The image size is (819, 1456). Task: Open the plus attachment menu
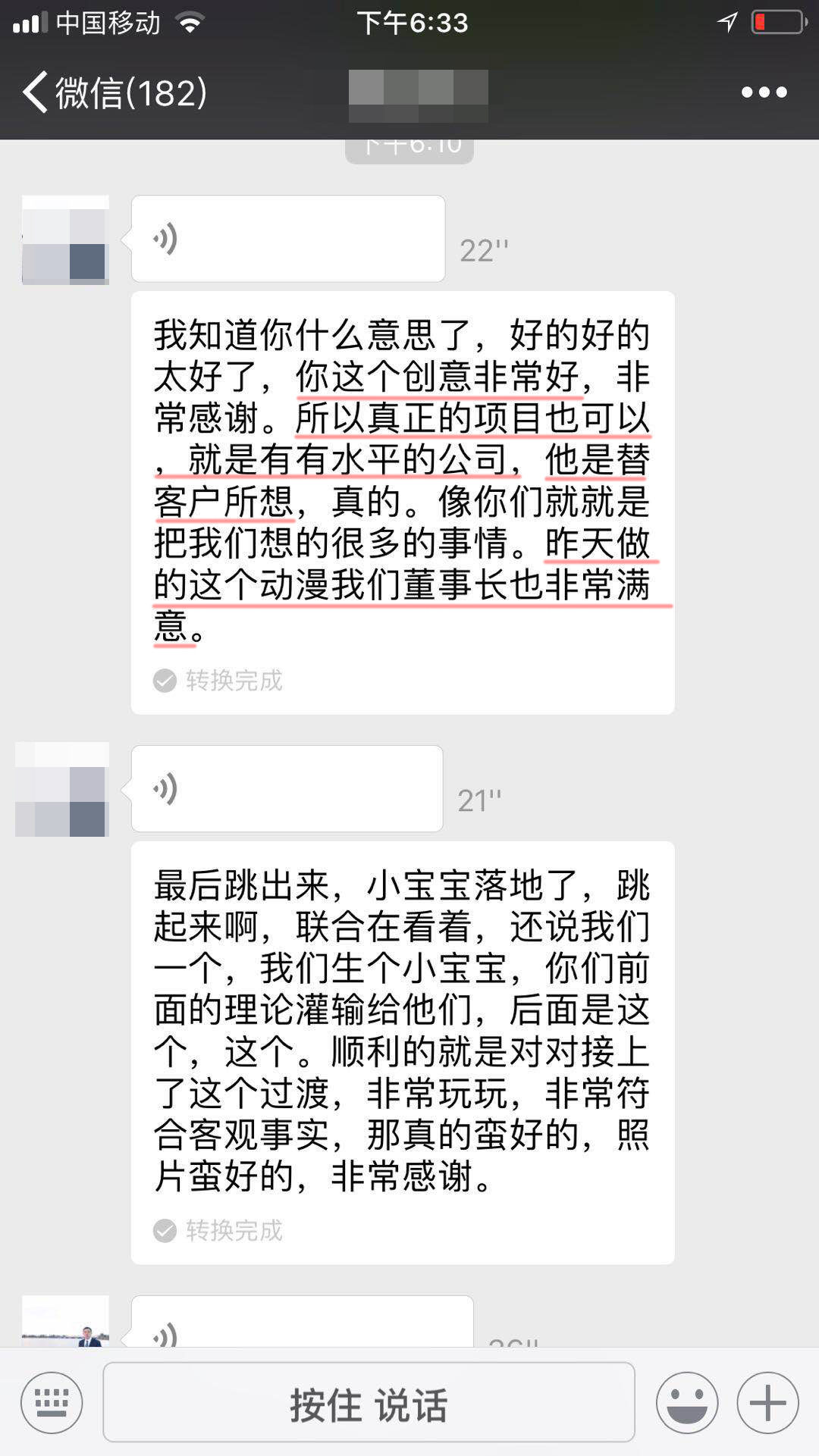point(767,1402)
